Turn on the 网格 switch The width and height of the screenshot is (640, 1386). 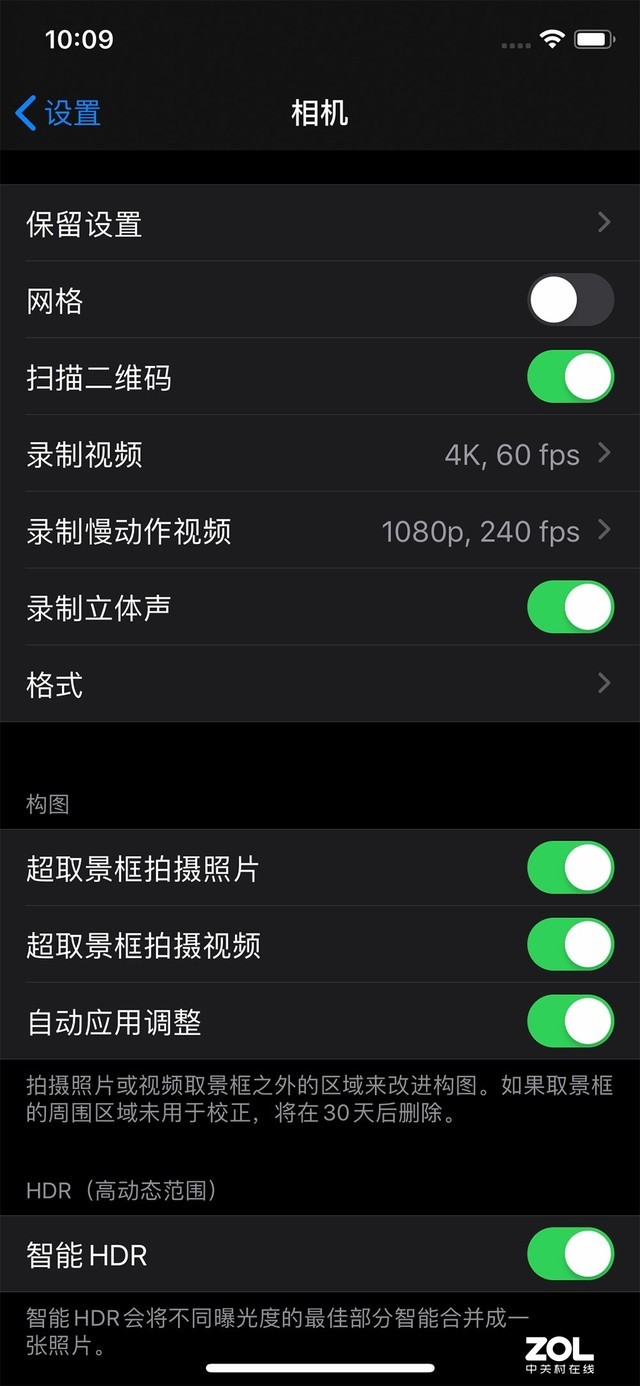click(570, 300)
